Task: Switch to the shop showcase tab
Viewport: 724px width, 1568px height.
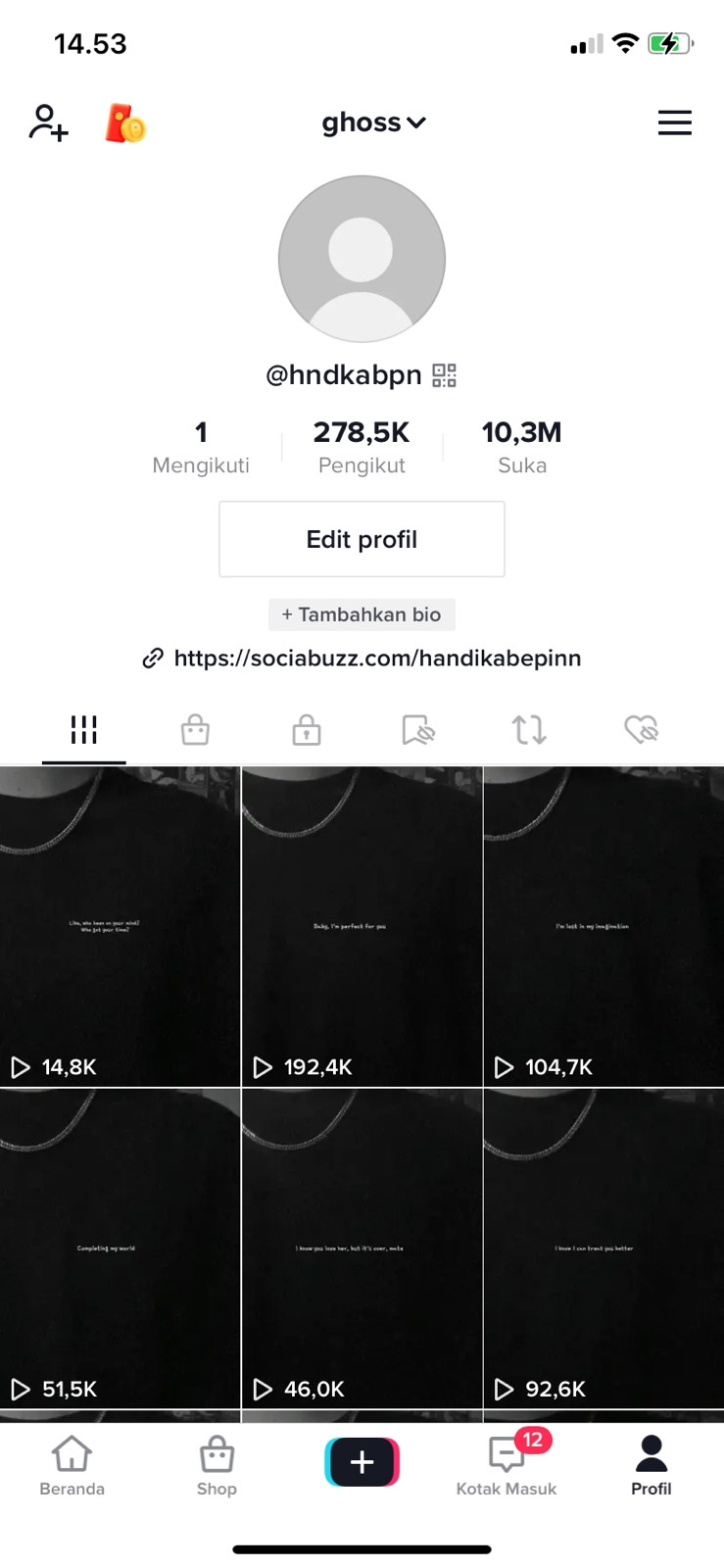Action: (195, 730)
